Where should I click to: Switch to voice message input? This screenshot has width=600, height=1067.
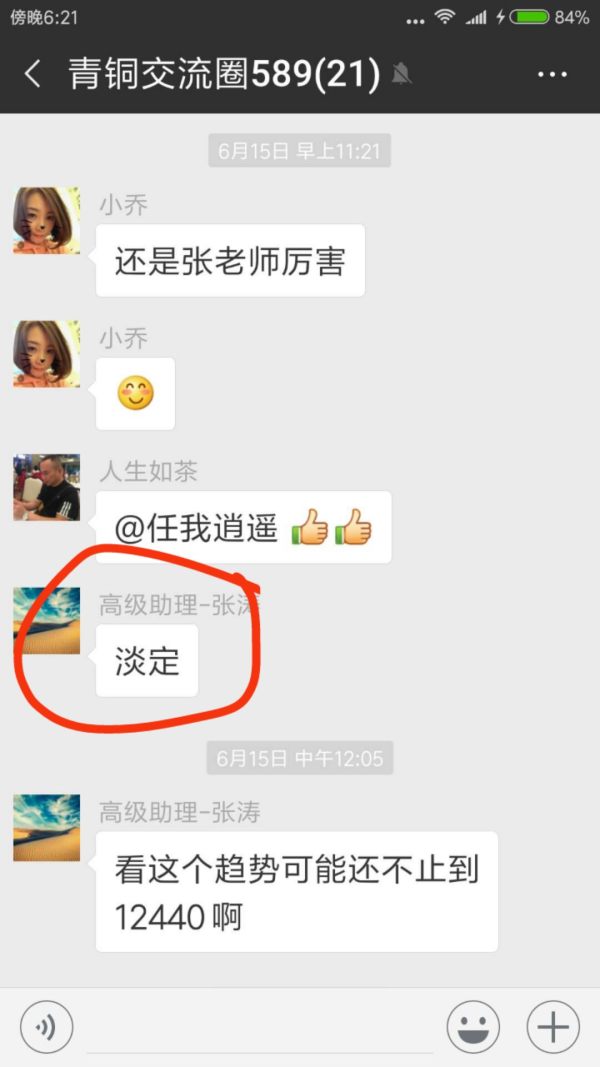47,1026
